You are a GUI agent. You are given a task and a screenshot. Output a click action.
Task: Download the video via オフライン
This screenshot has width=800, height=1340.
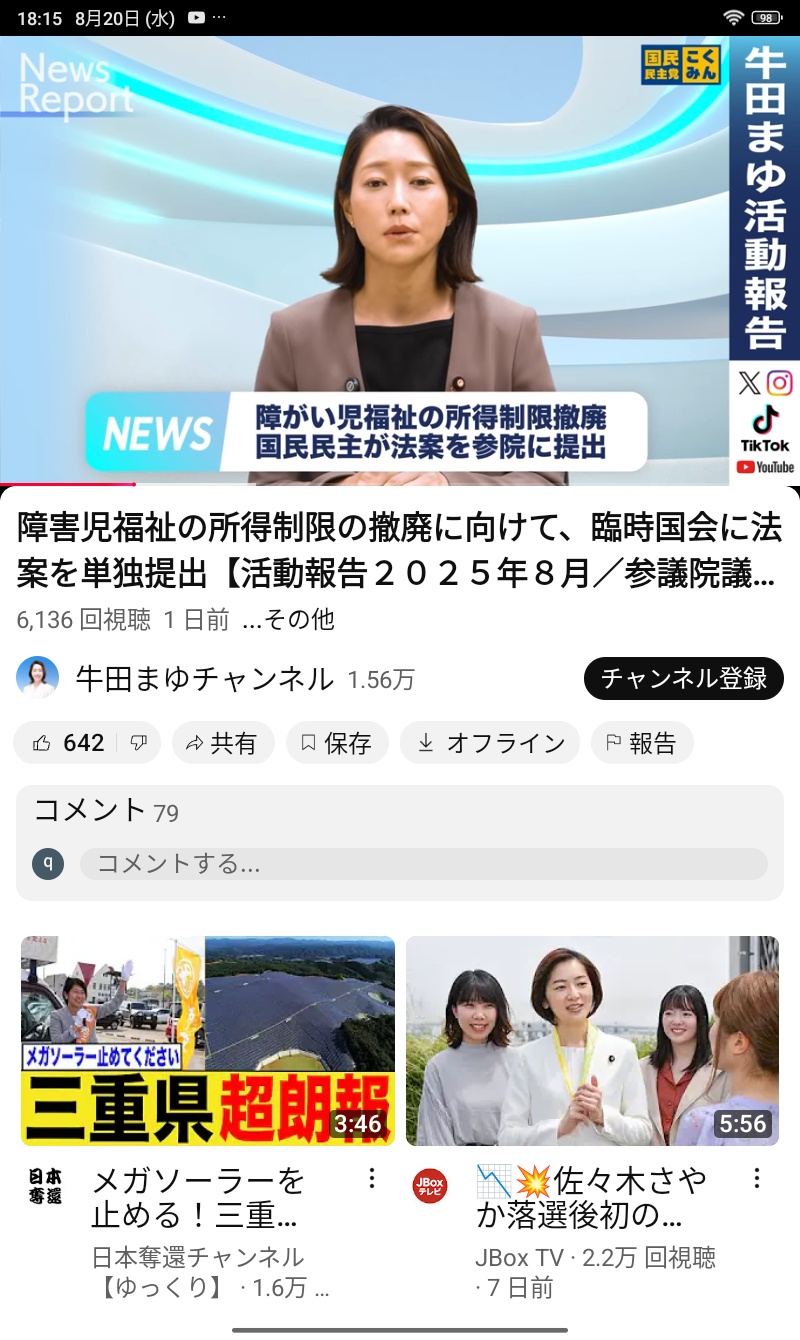pos(490,743)
